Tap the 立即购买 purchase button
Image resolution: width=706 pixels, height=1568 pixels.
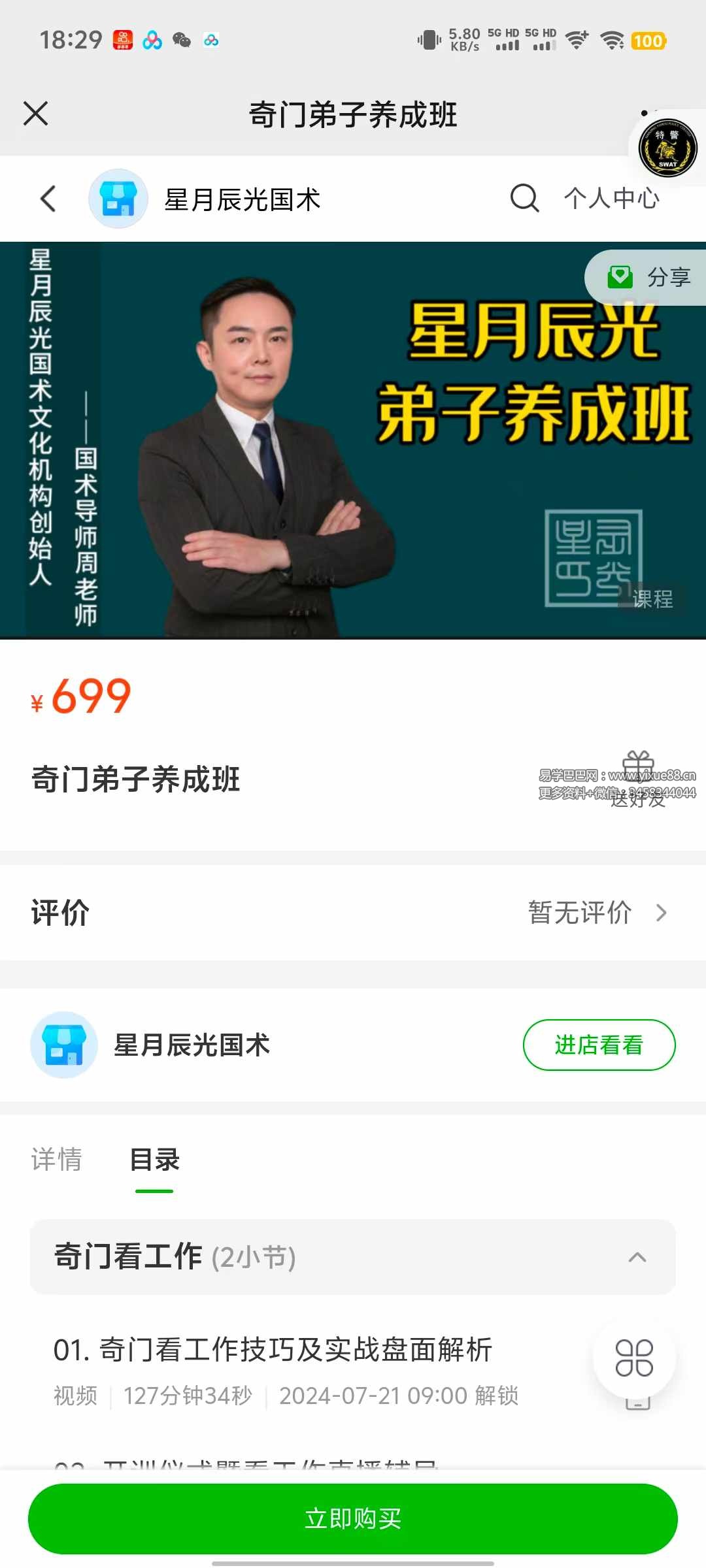pyautogui.click(x=353, y=1518)
